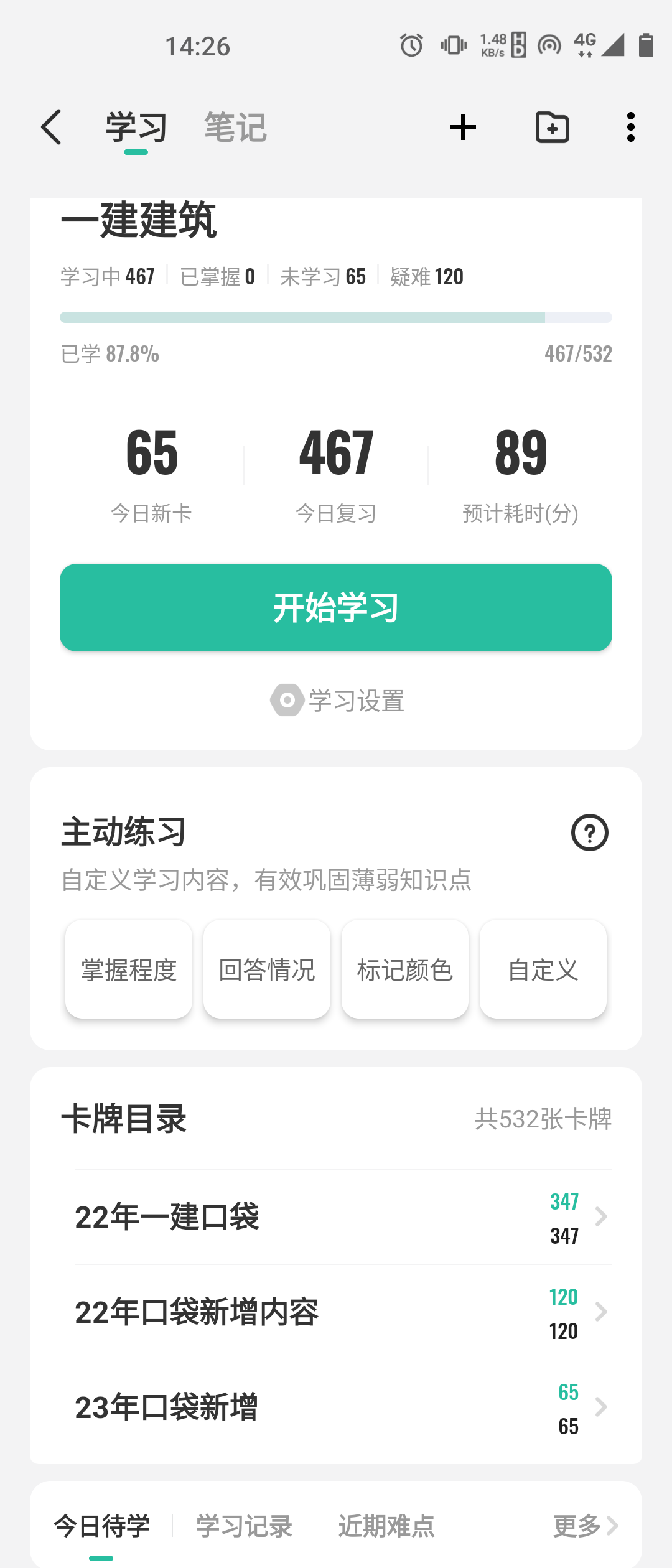Tap 更多 to see more
This screenshot has width=672, height=1568.
click(x=585, y=1526)
